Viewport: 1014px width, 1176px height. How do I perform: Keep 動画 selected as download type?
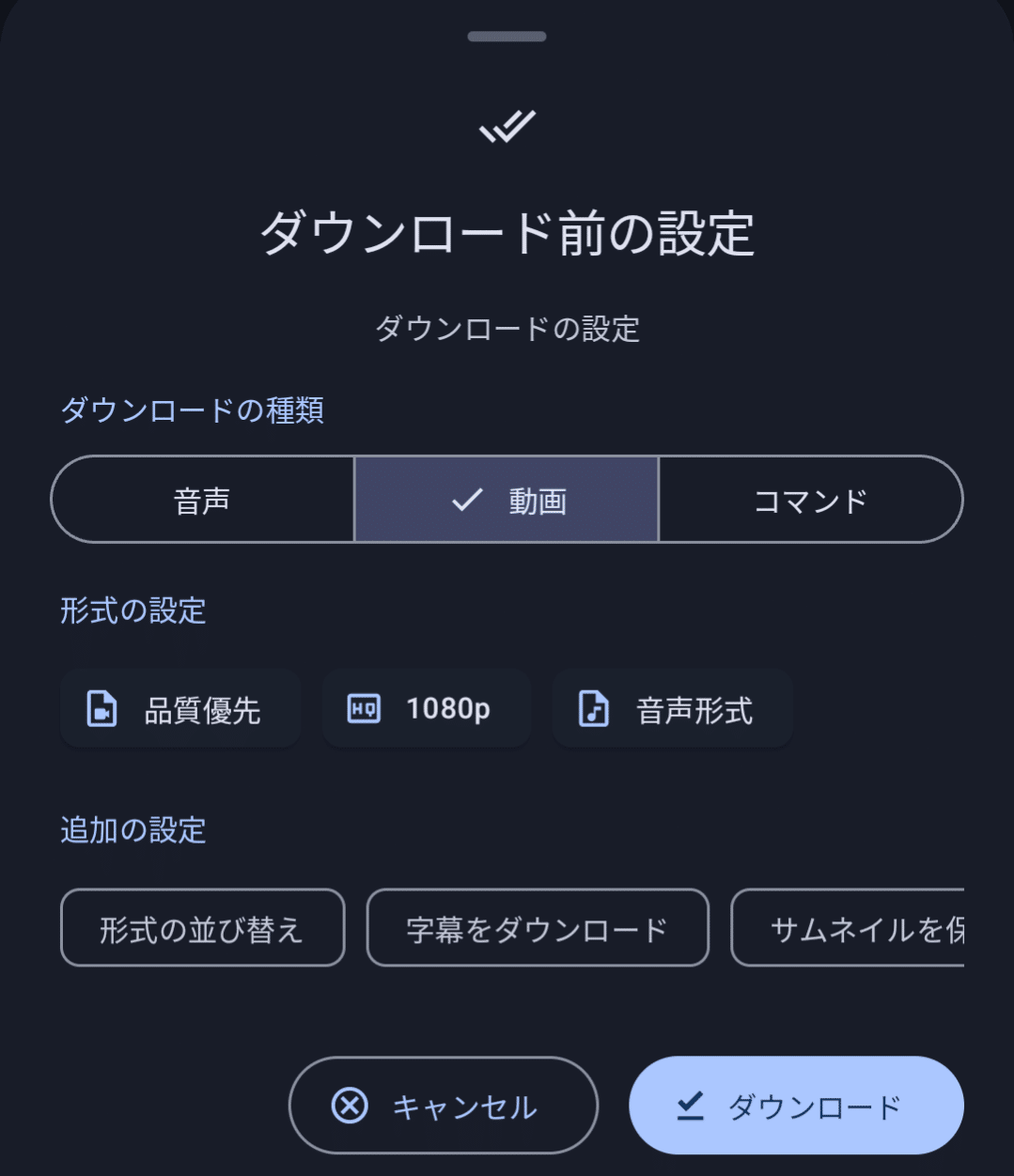click(507, 500)
